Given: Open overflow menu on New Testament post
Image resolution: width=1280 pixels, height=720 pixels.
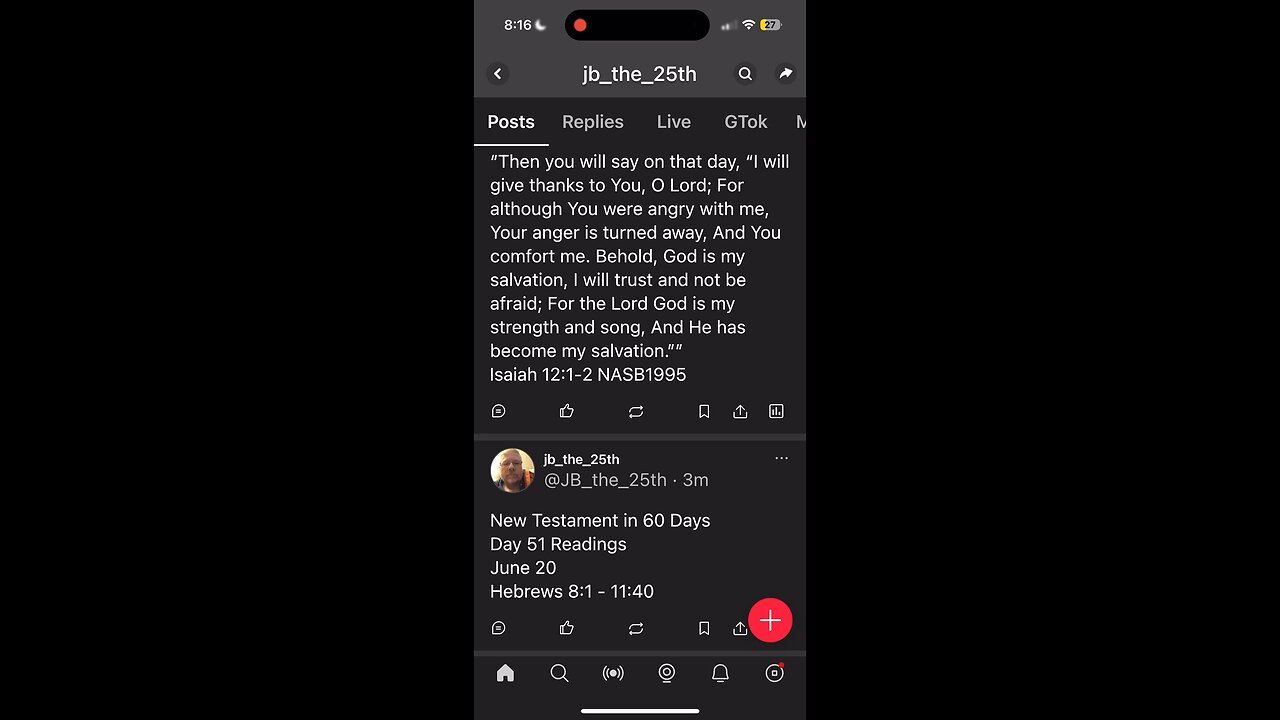Looking at the screenshot, I should [781, 458].
